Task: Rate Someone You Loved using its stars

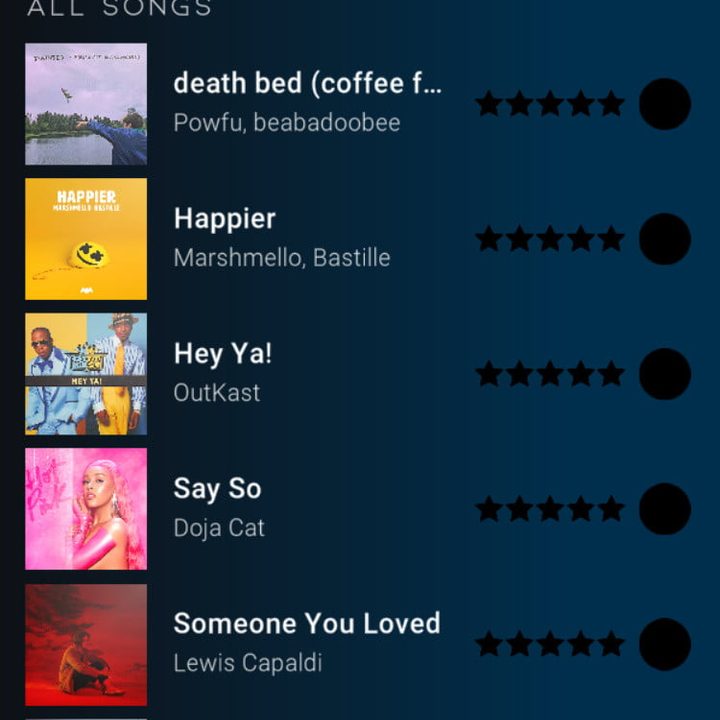Action: pyautogui.click(x=550, y=644)
